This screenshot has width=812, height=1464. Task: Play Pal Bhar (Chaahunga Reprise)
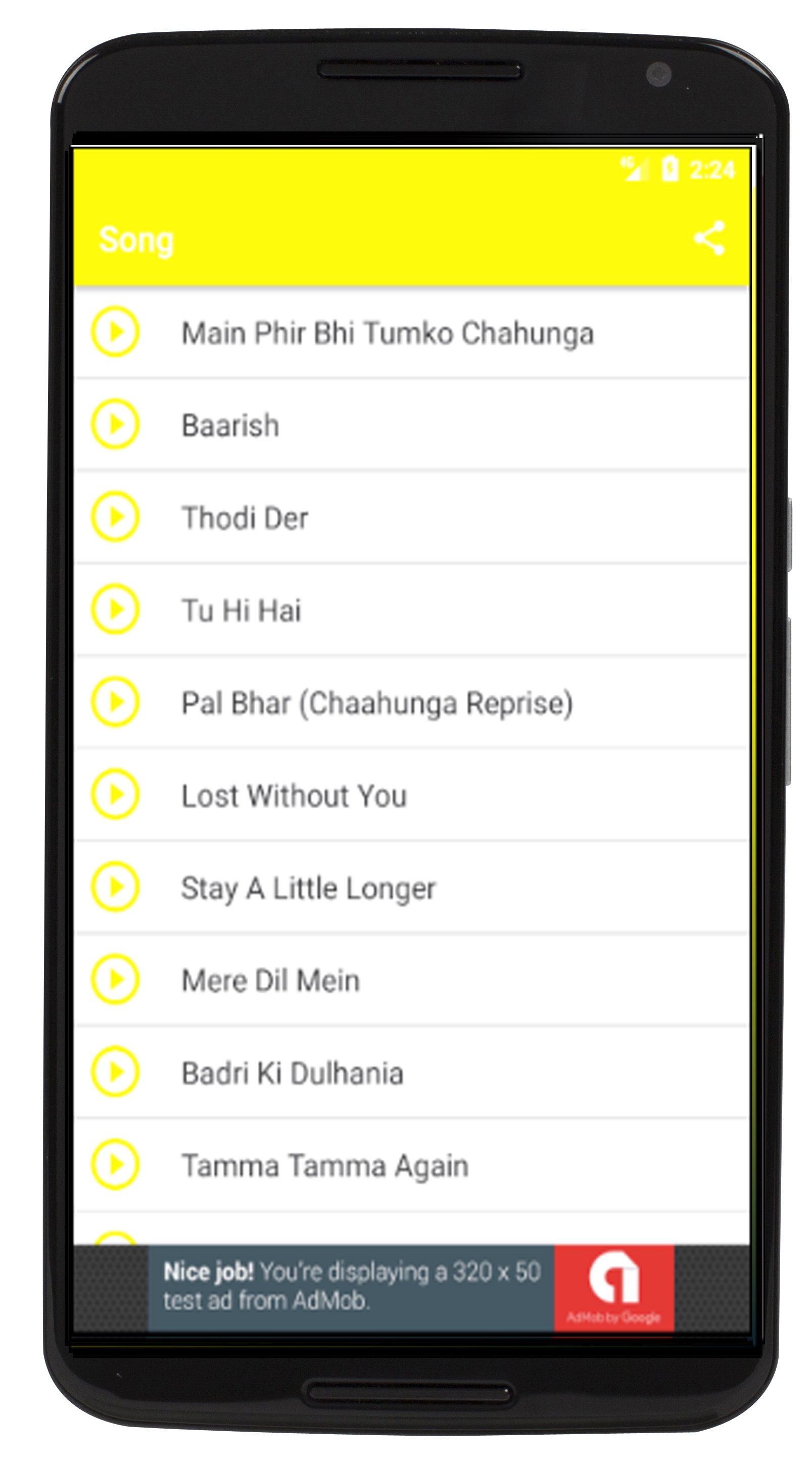click(411, 703)
